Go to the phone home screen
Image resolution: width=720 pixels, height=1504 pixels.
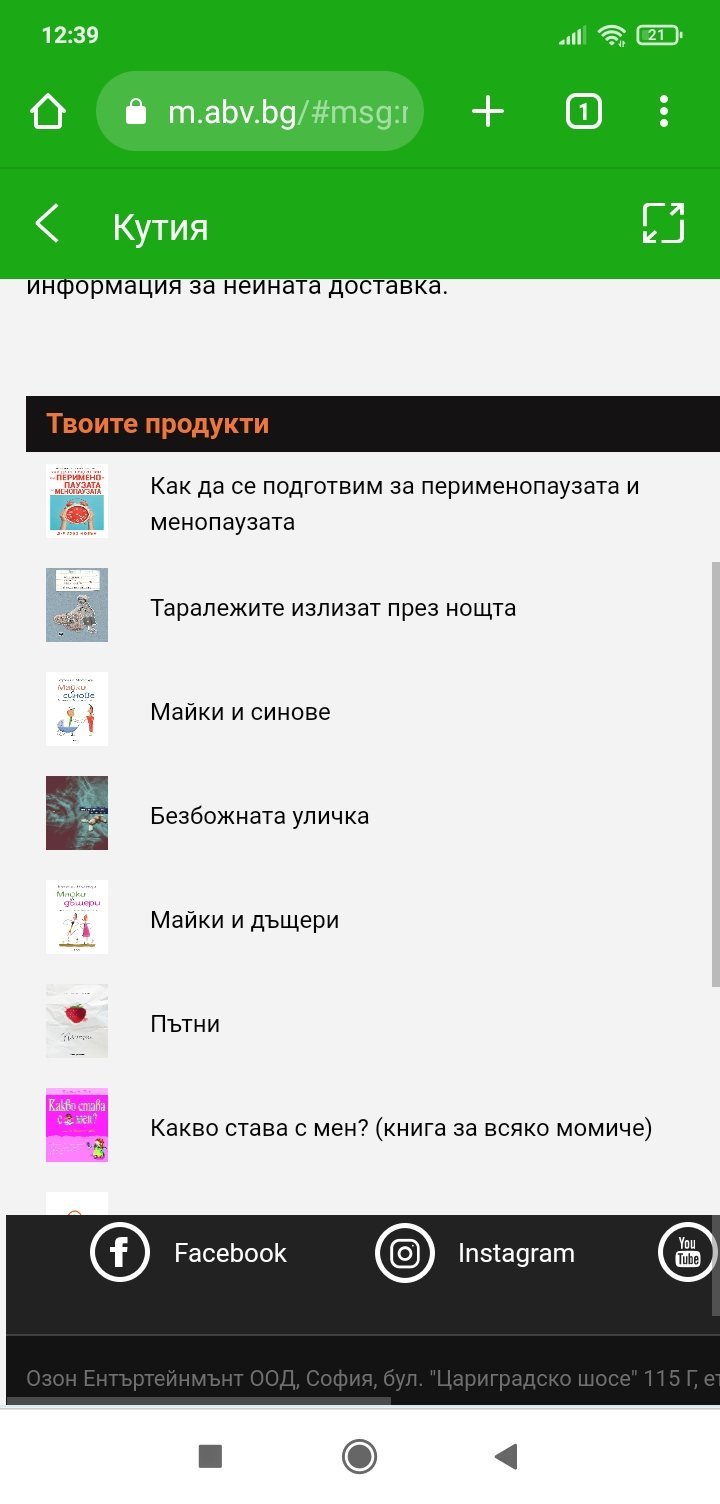coord(359,1457)
